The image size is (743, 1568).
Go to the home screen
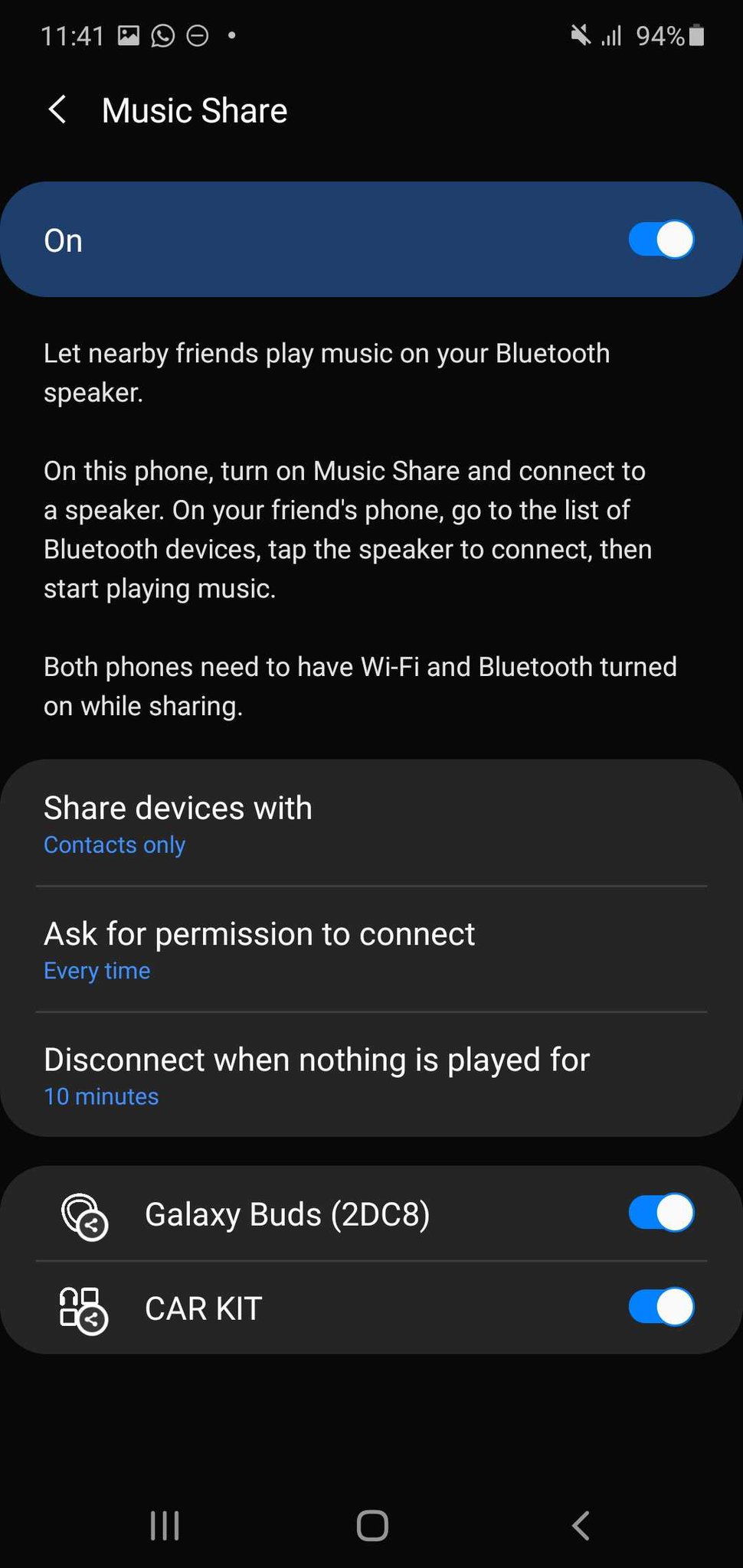point(372,1525)
